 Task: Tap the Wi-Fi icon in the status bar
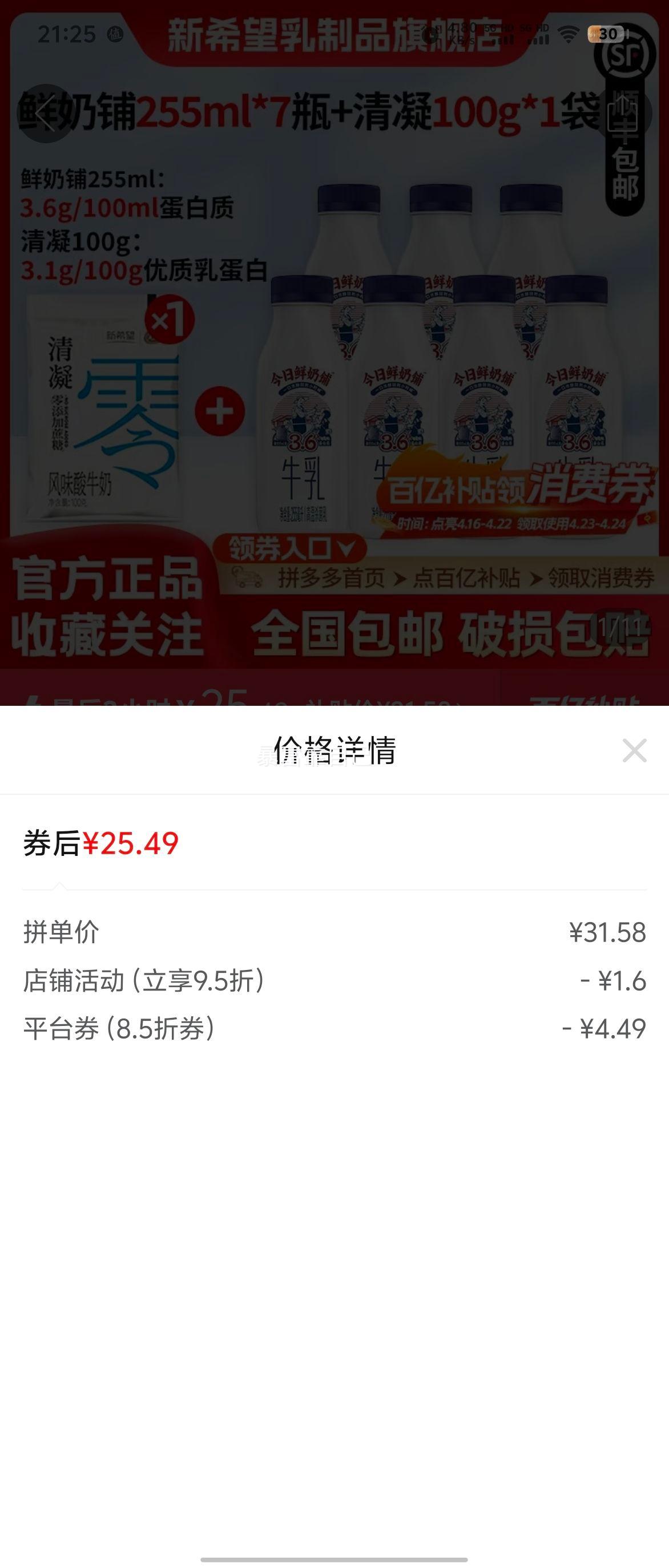569,35
